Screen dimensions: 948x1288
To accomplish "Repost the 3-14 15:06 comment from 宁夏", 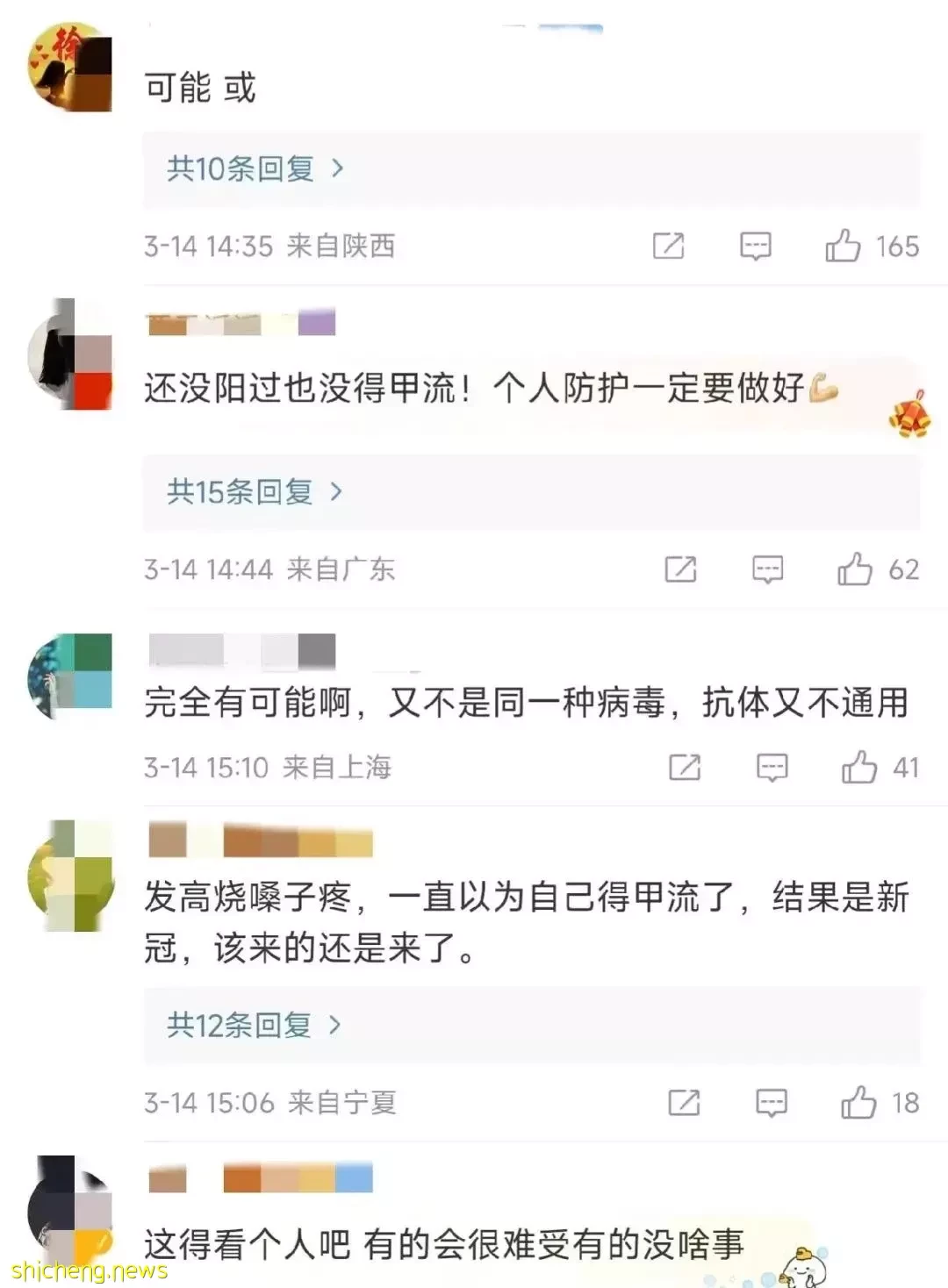I will [x=684, y=1102].
